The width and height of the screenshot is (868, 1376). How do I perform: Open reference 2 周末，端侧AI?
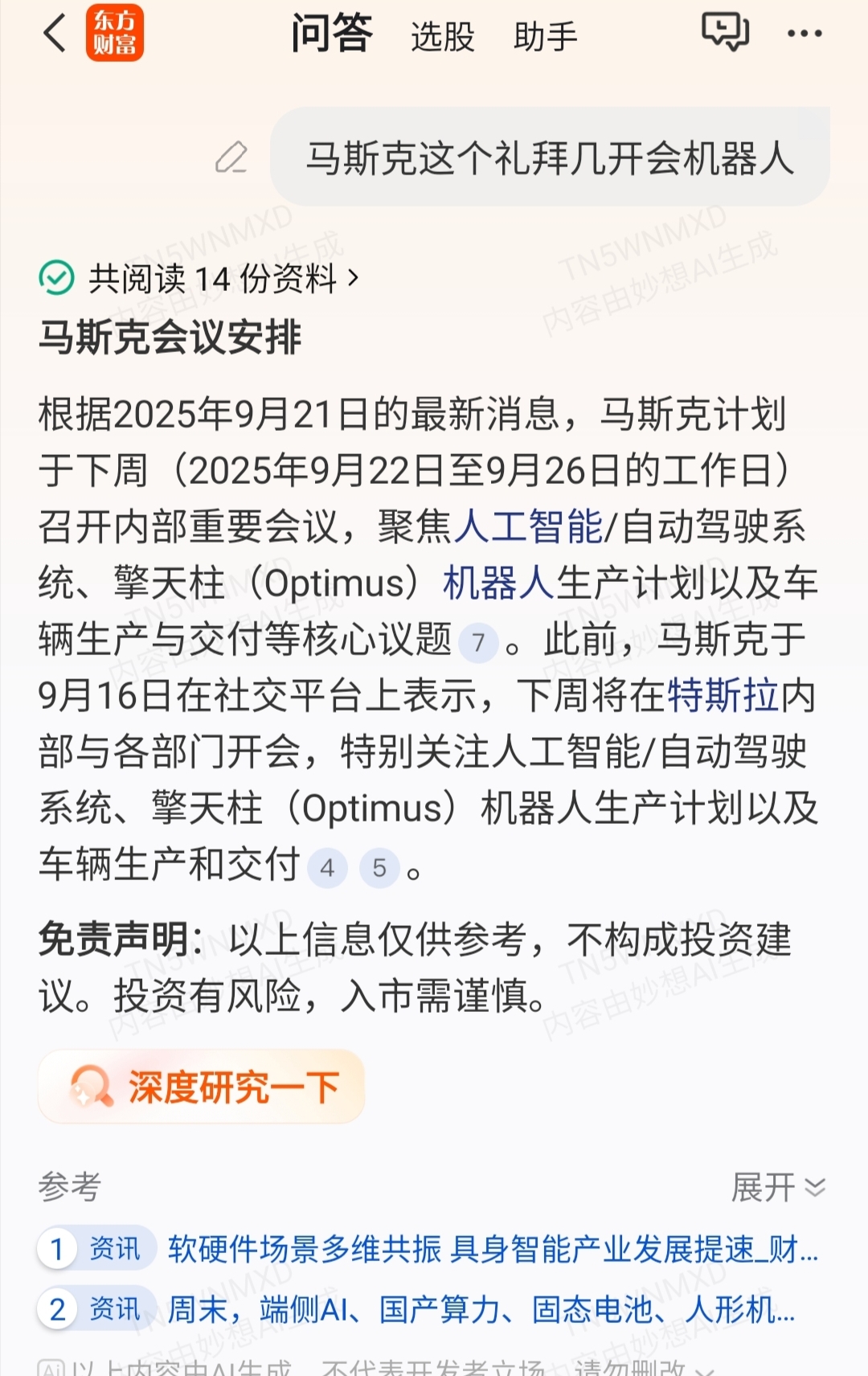481,1309
